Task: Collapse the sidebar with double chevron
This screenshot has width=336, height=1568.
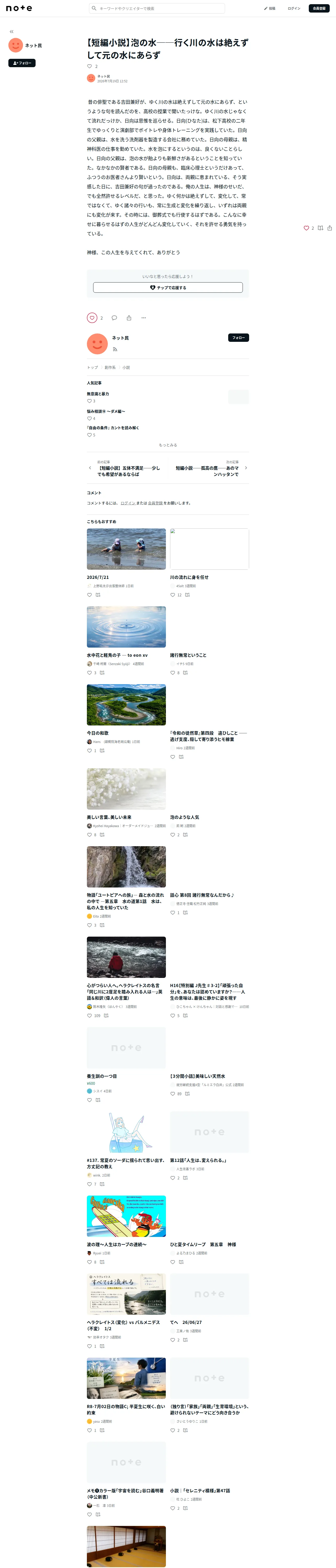Action: (x=12, y=32)
